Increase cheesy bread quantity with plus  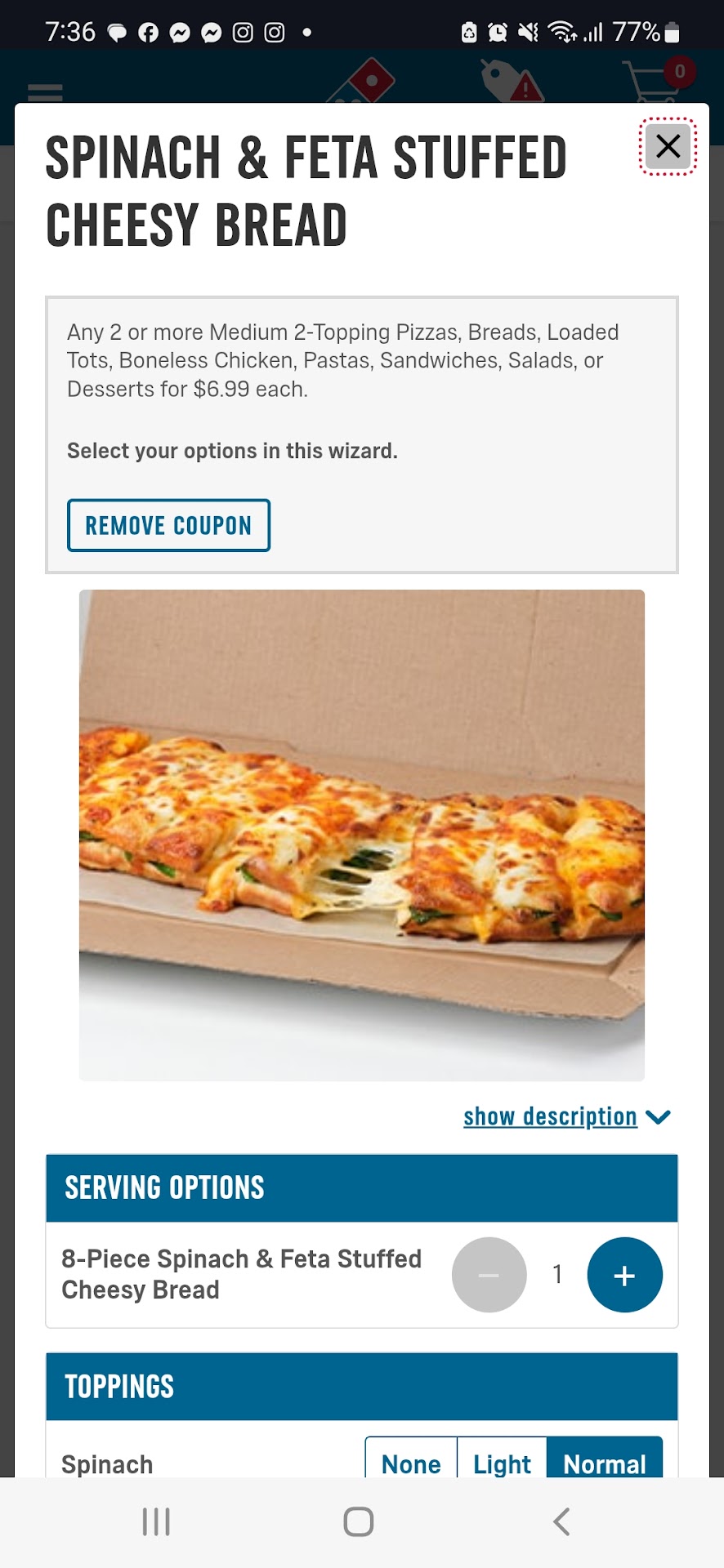pyautogui.click(x=624, y=1275)
